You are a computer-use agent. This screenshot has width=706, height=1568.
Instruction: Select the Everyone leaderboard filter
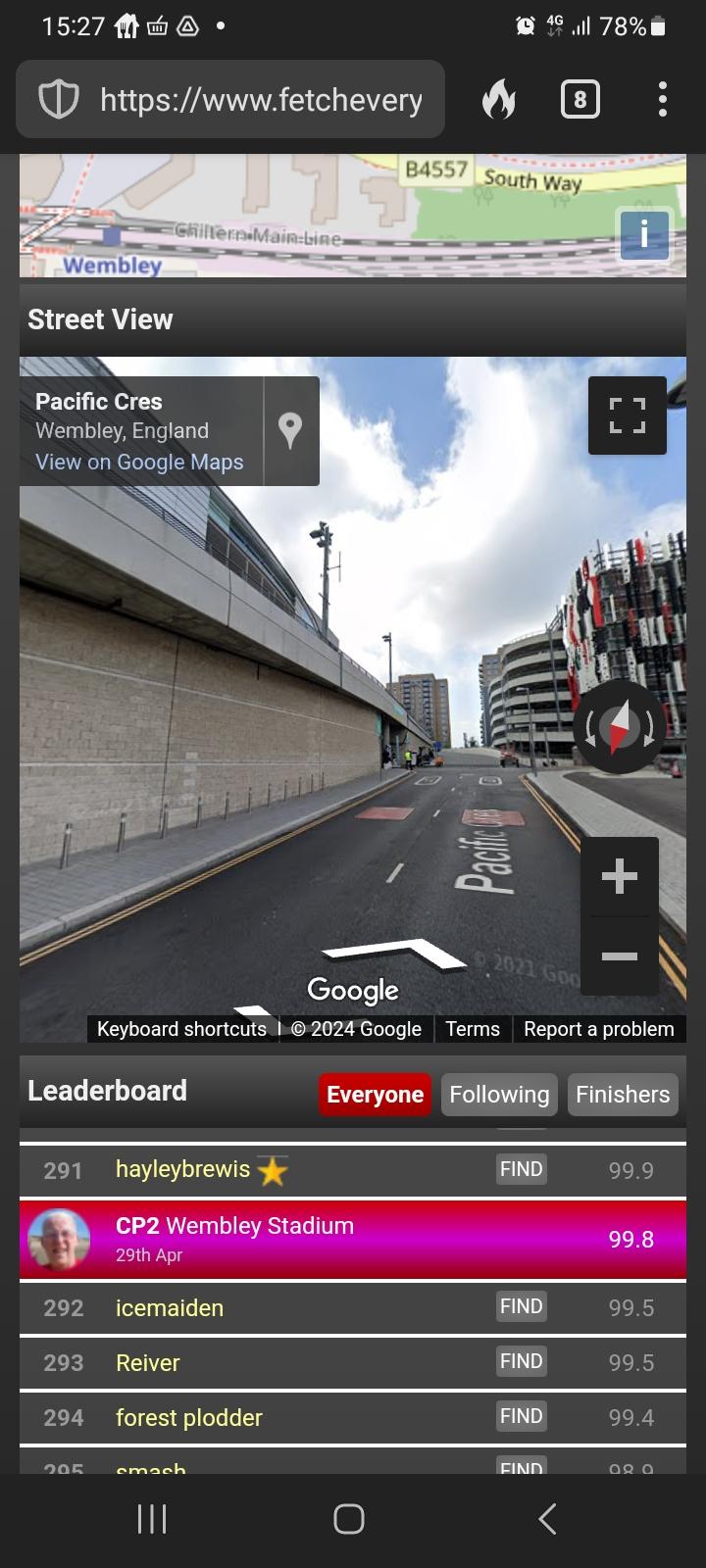click(375, 1095)
